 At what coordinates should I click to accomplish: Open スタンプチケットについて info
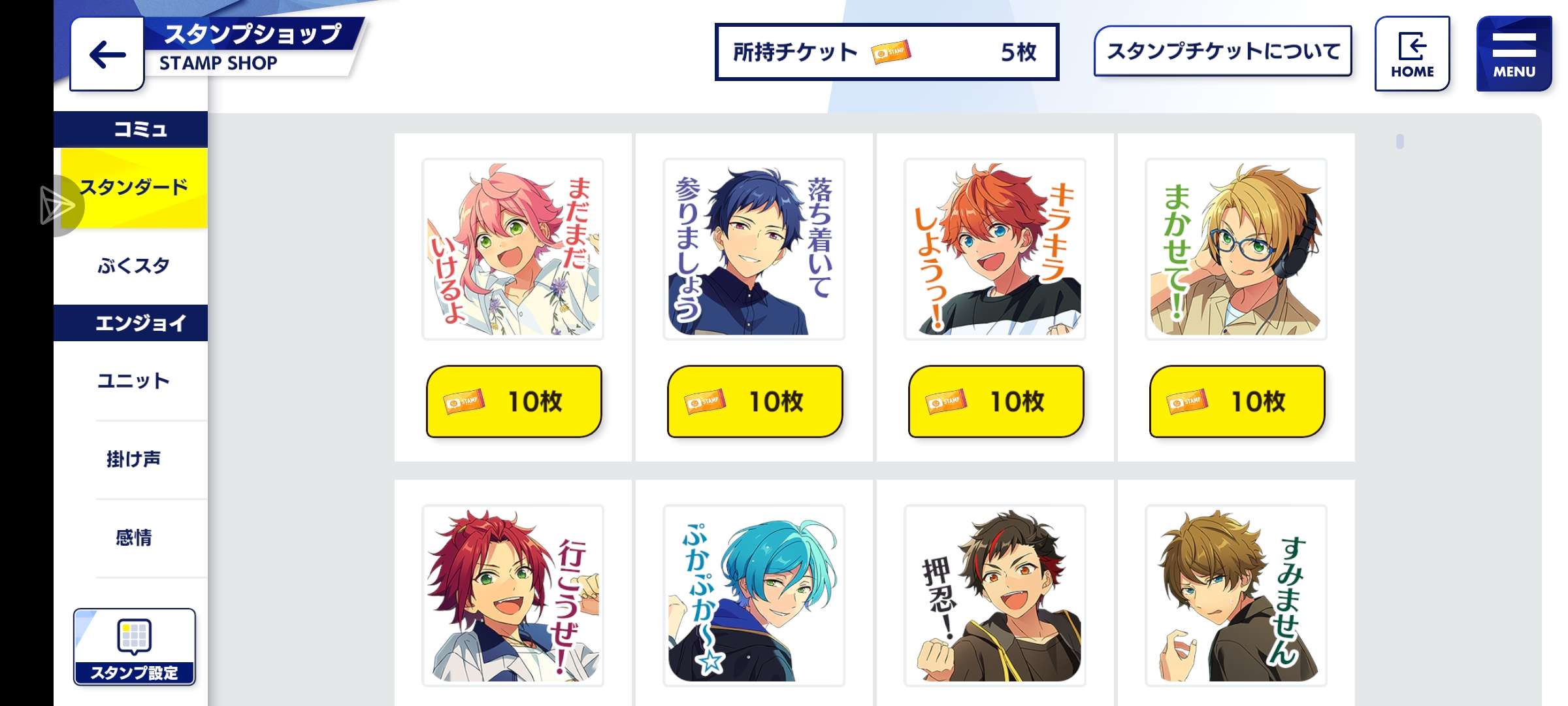coord(1222,51)
